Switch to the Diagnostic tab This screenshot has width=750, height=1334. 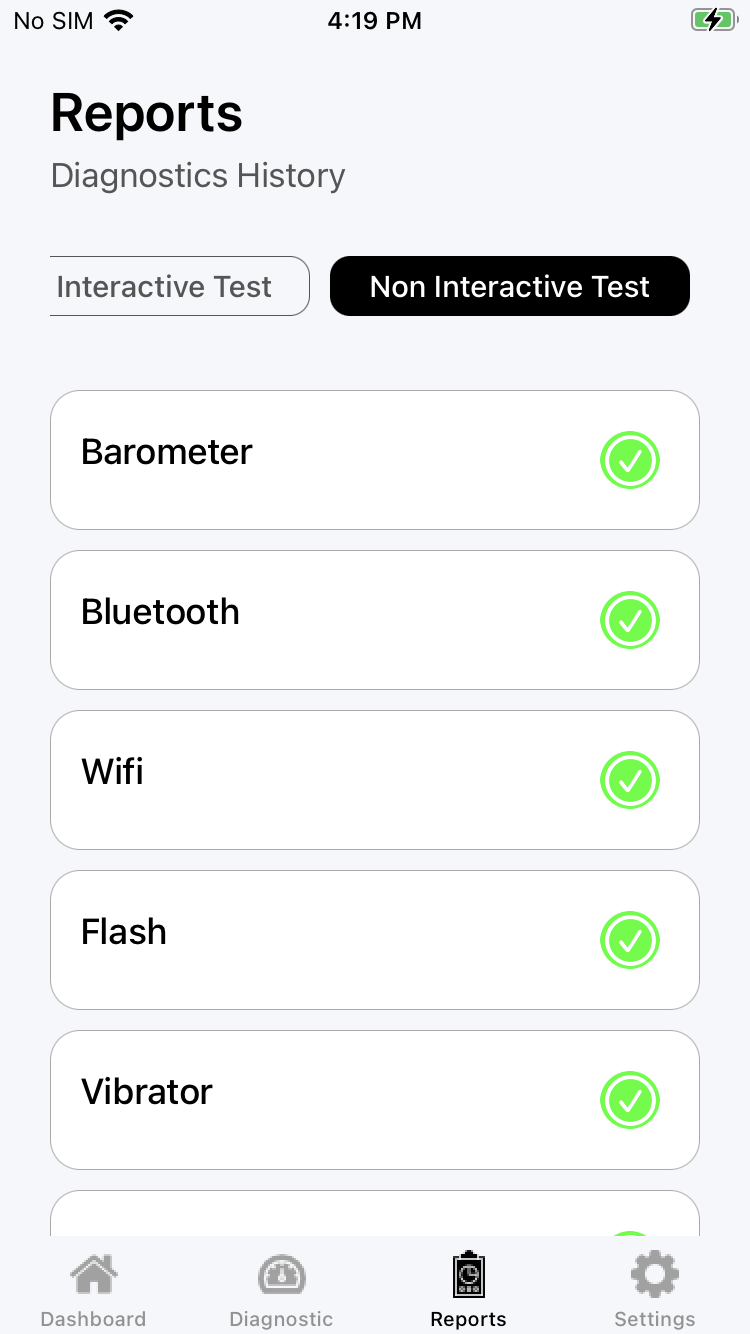[281, 1290]
